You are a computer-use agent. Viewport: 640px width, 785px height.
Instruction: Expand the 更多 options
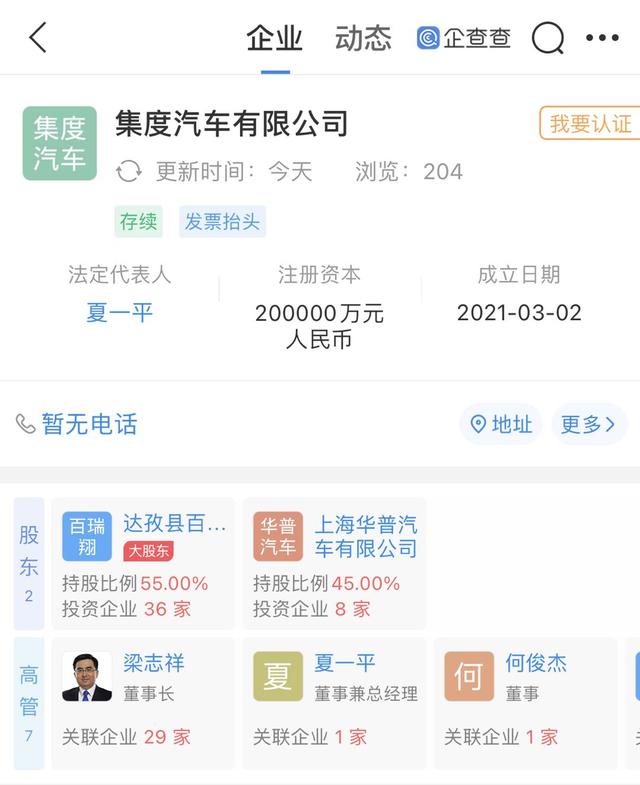click(x=588, y=424)
